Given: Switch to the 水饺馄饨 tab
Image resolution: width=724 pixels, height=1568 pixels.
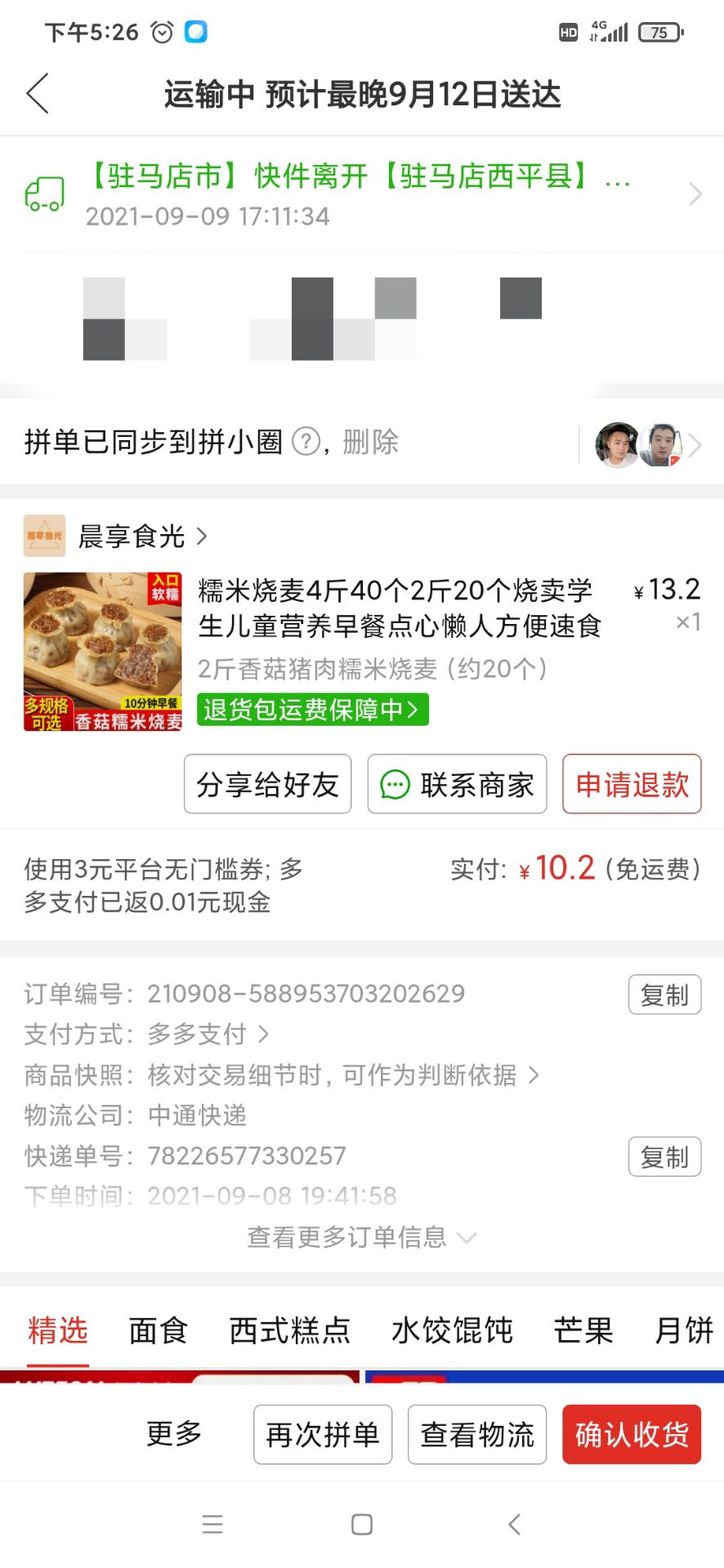Looking at the screenshot, I should point(452,1330).
